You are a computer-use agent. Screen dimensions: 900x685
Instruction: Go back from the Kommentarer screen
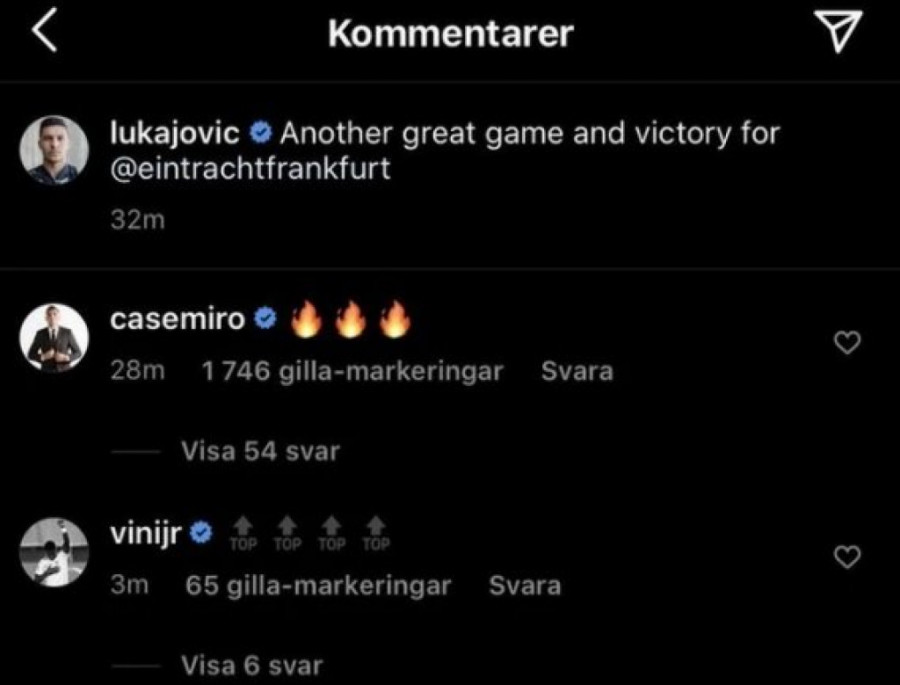[x=45, y=32]
